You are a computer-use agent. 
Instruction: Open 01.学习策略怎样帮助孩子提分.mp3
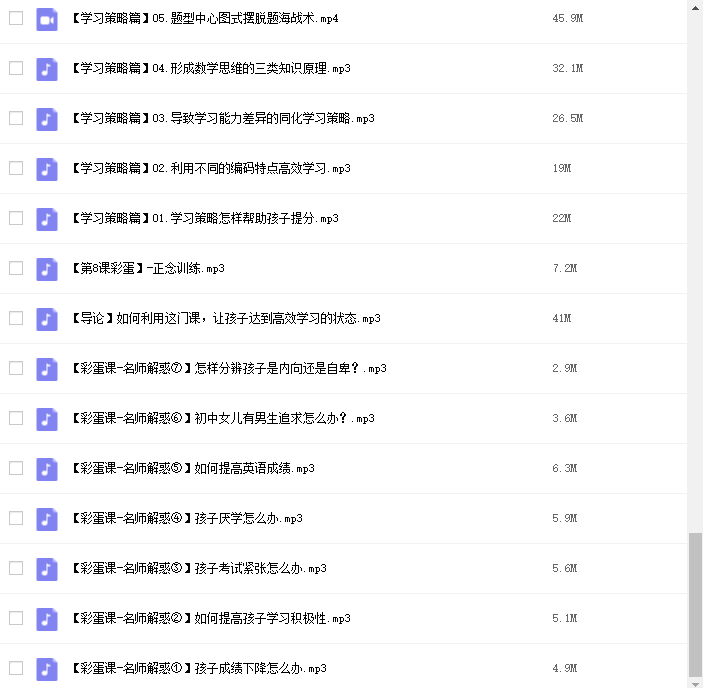204,218
